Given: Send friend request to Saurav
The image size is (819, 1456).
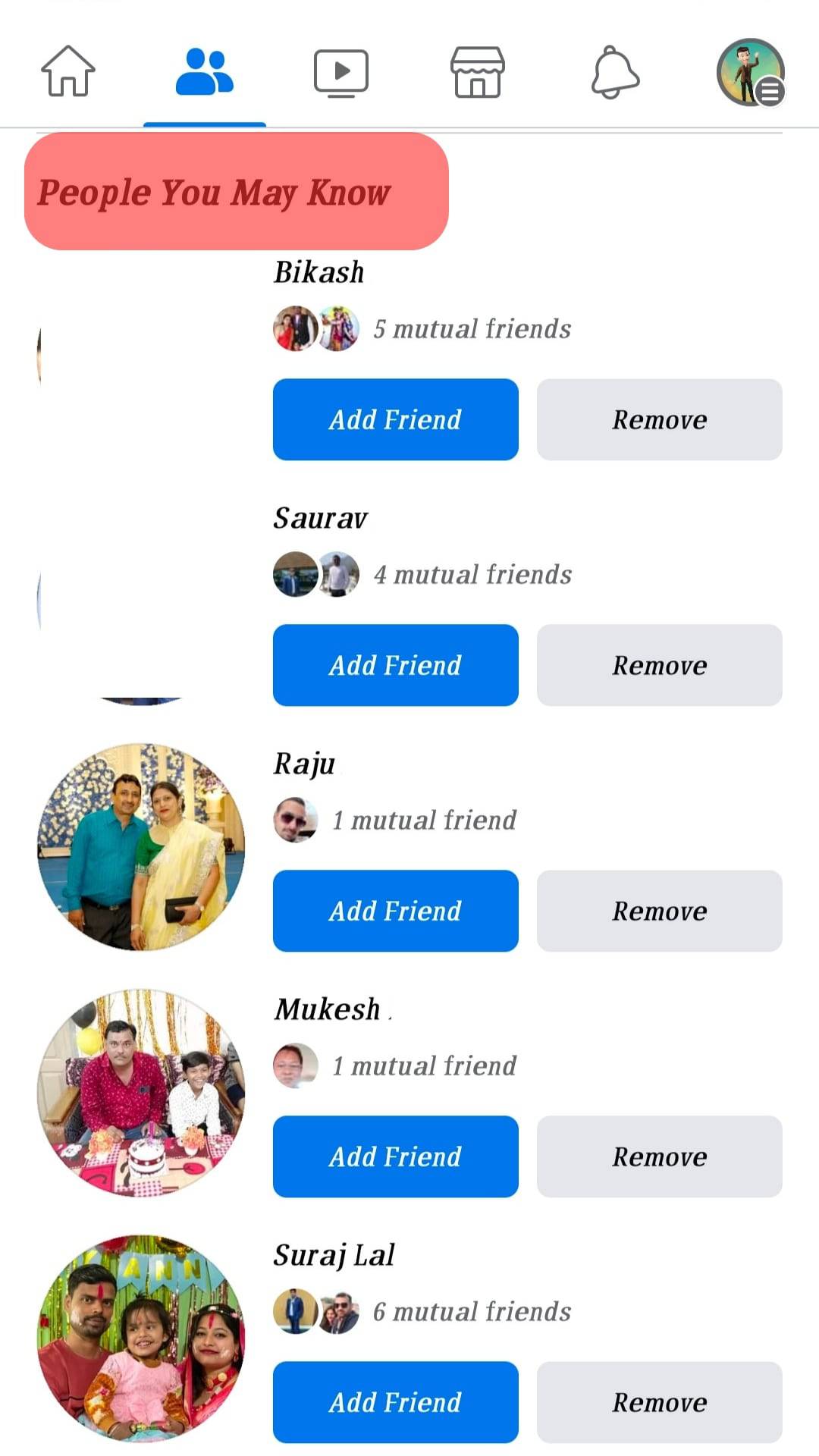Looking at the screenshot, I should point(395,665).
